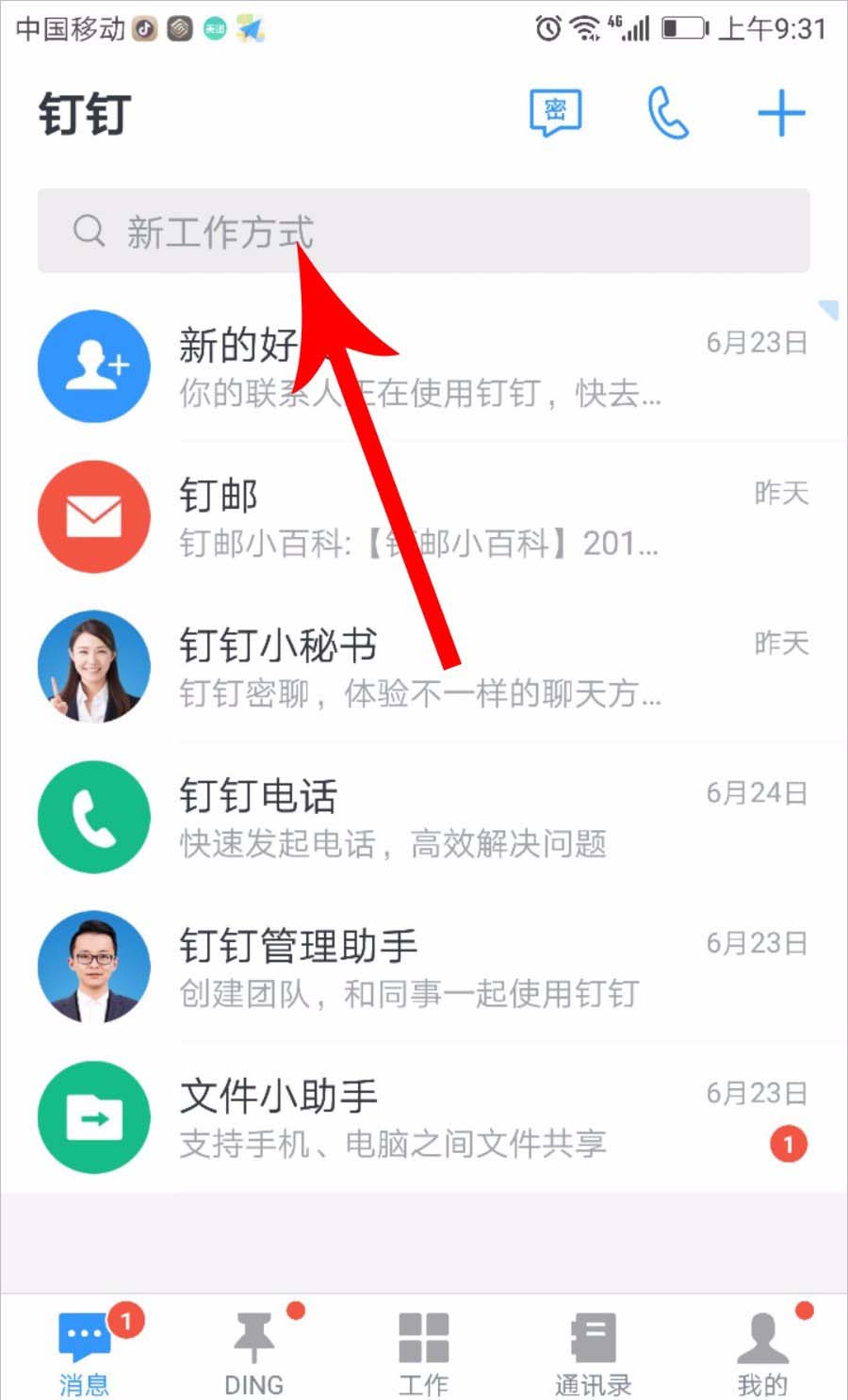Open the secret chat (密) icon
848x1400 pixels.
[x=555, y=114]
